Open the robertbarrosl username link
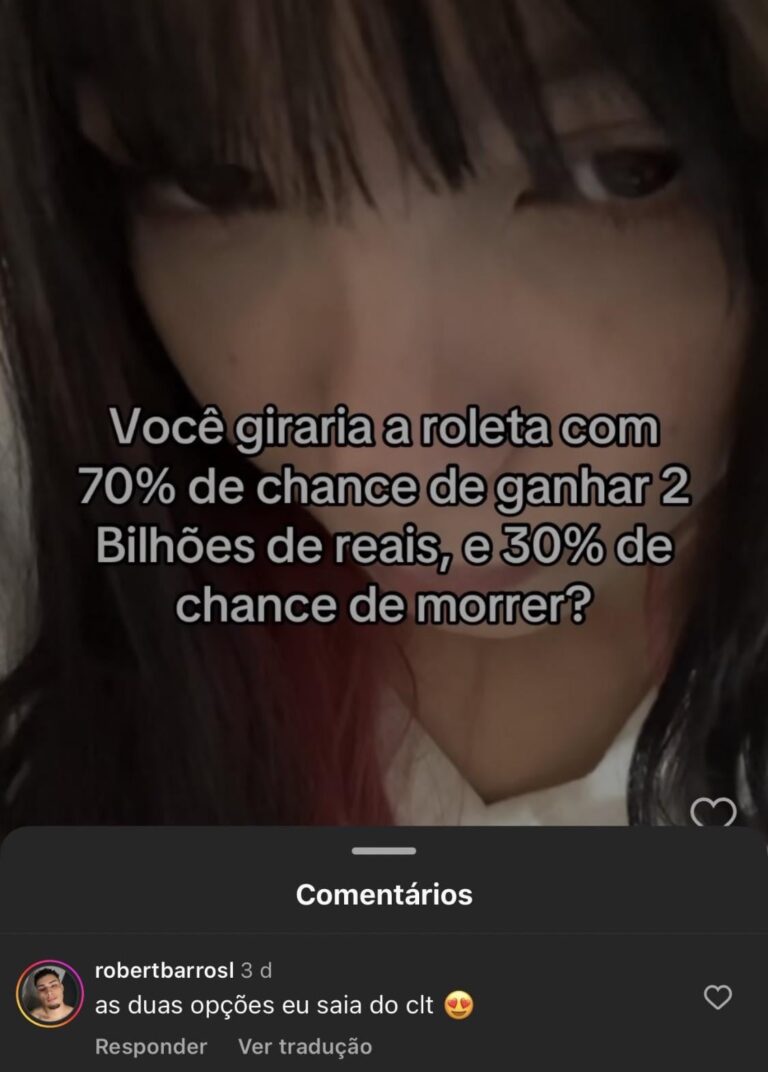The width and height of the screenshot is (768, 1072). click(163, 970)
